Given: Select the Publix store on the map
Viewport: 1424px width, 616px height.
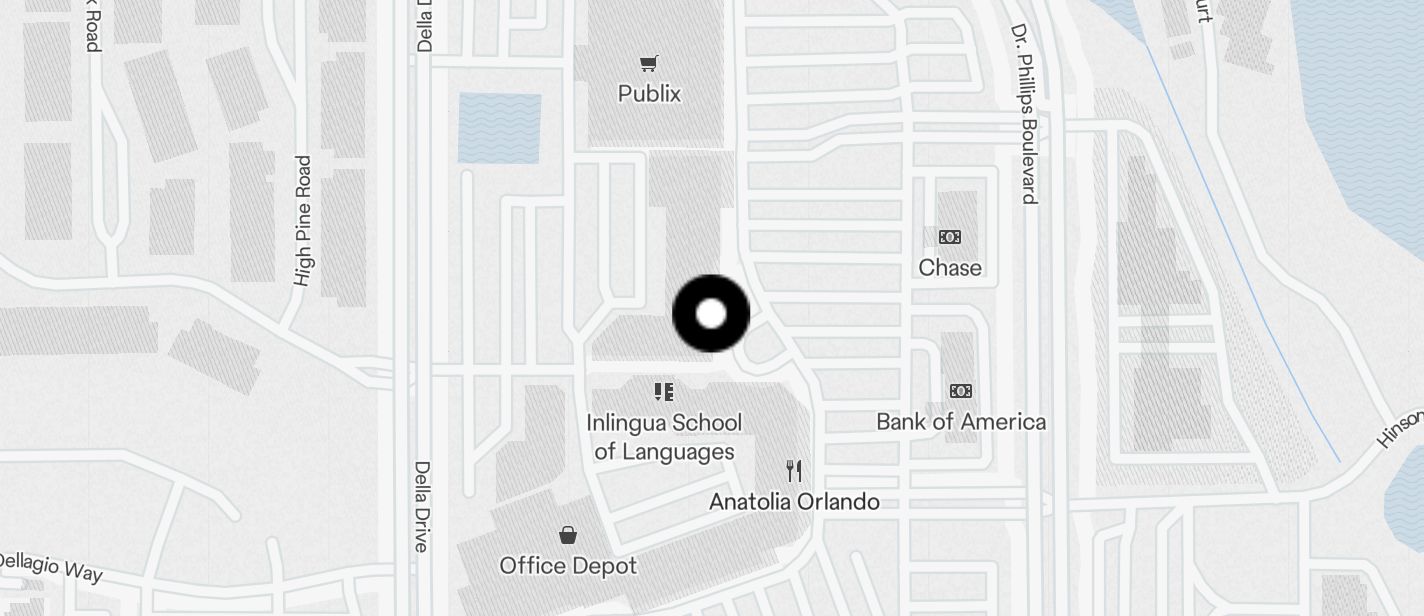Looking at the screenshot, I should click(x=649, y=66).
